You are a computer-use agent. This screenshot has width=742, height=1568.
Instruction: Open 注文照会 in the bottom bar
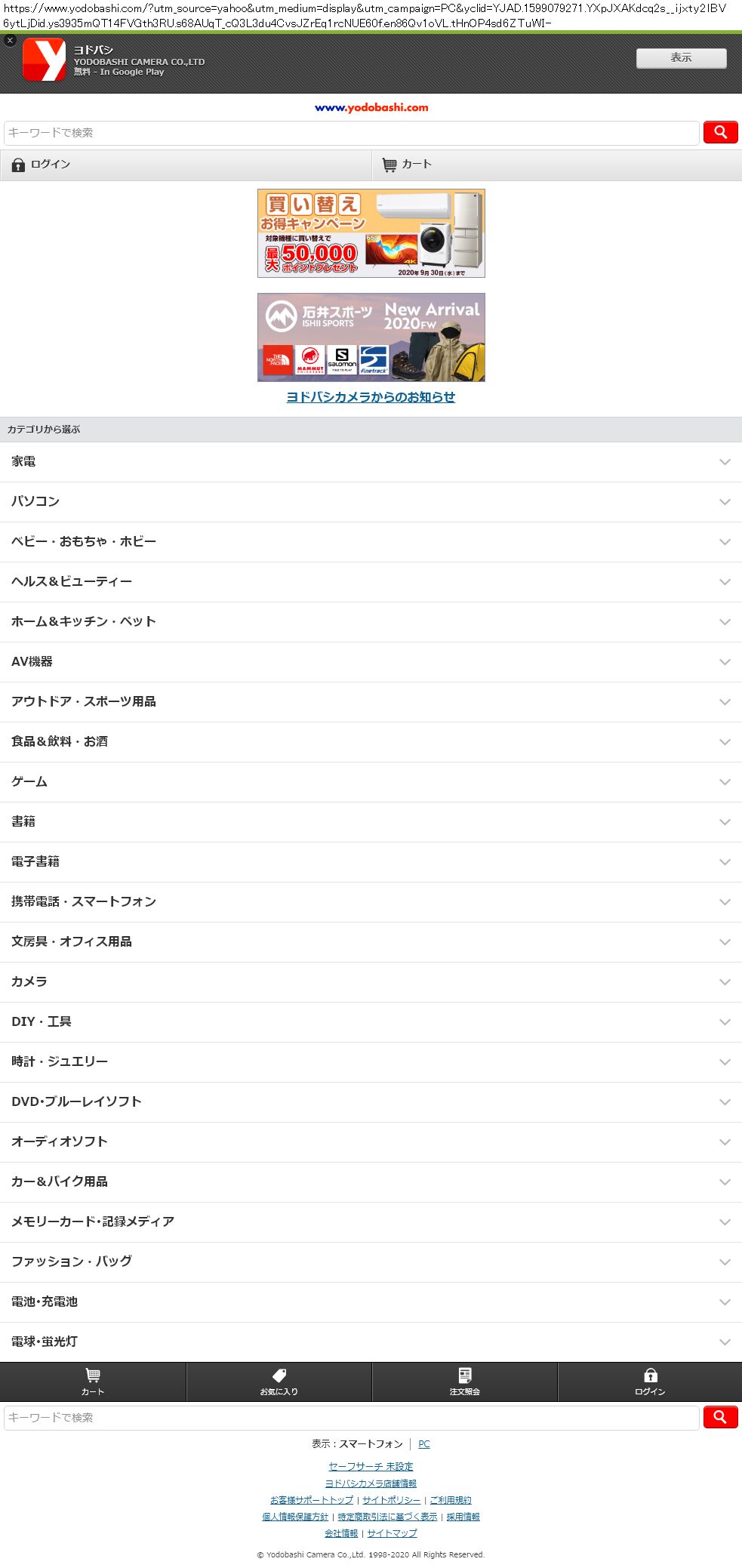[464, 1382]
